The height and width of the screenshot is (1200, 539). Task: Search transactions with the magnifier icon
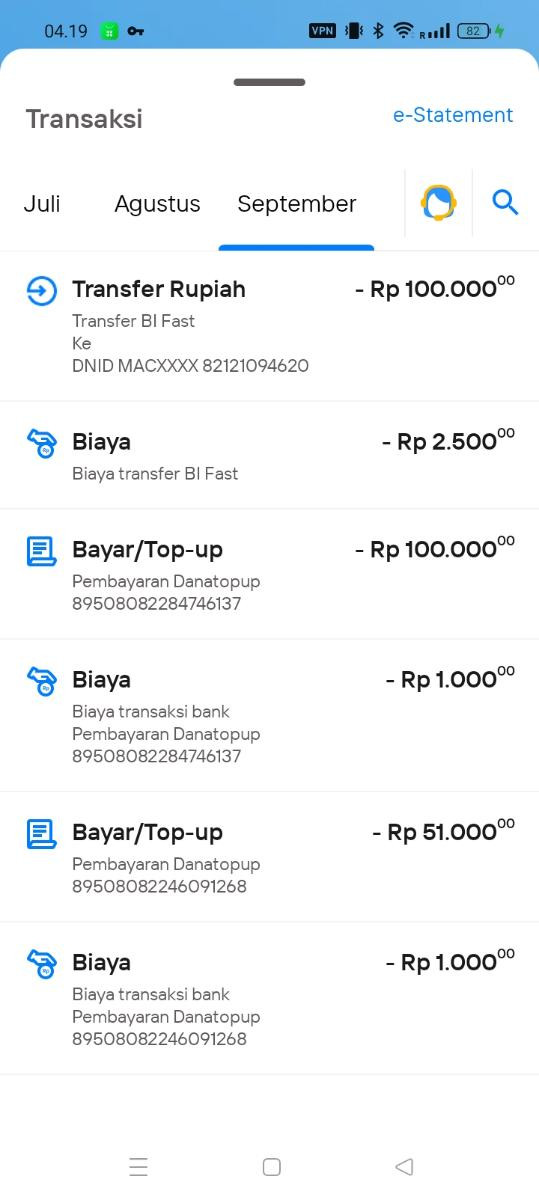point(505,203)
